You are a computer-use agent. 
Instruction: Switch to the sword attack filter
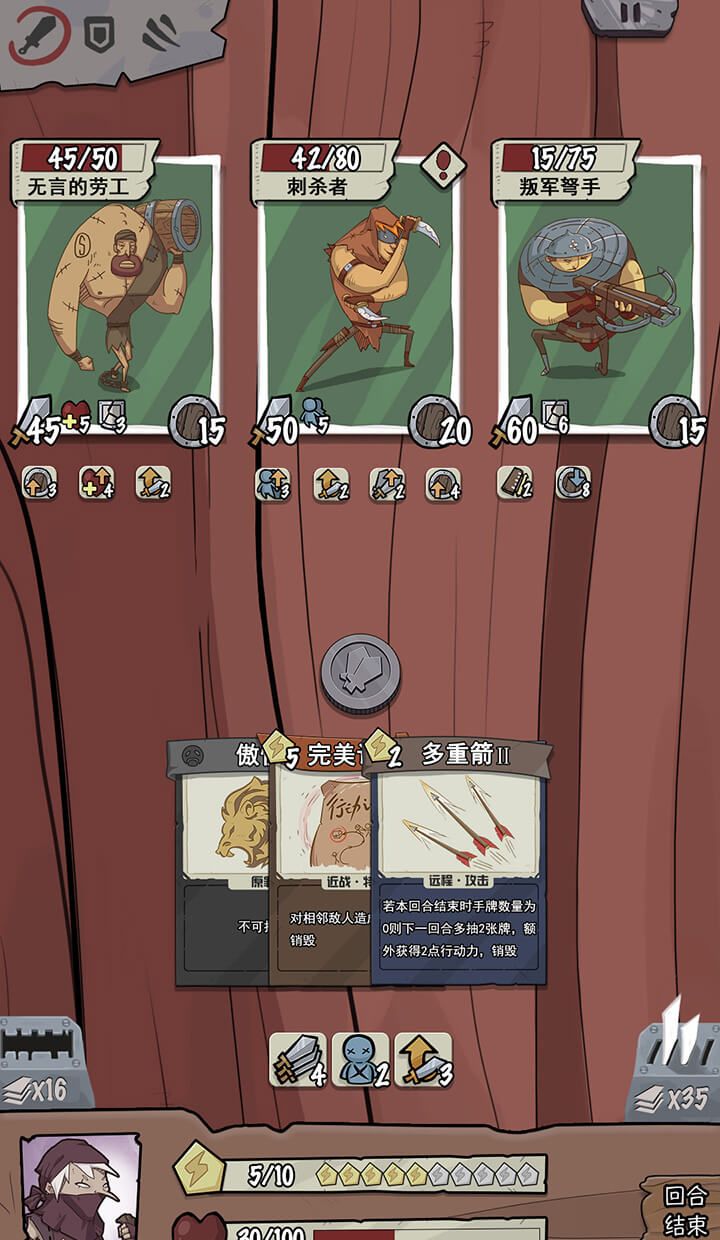coord(38,36)
